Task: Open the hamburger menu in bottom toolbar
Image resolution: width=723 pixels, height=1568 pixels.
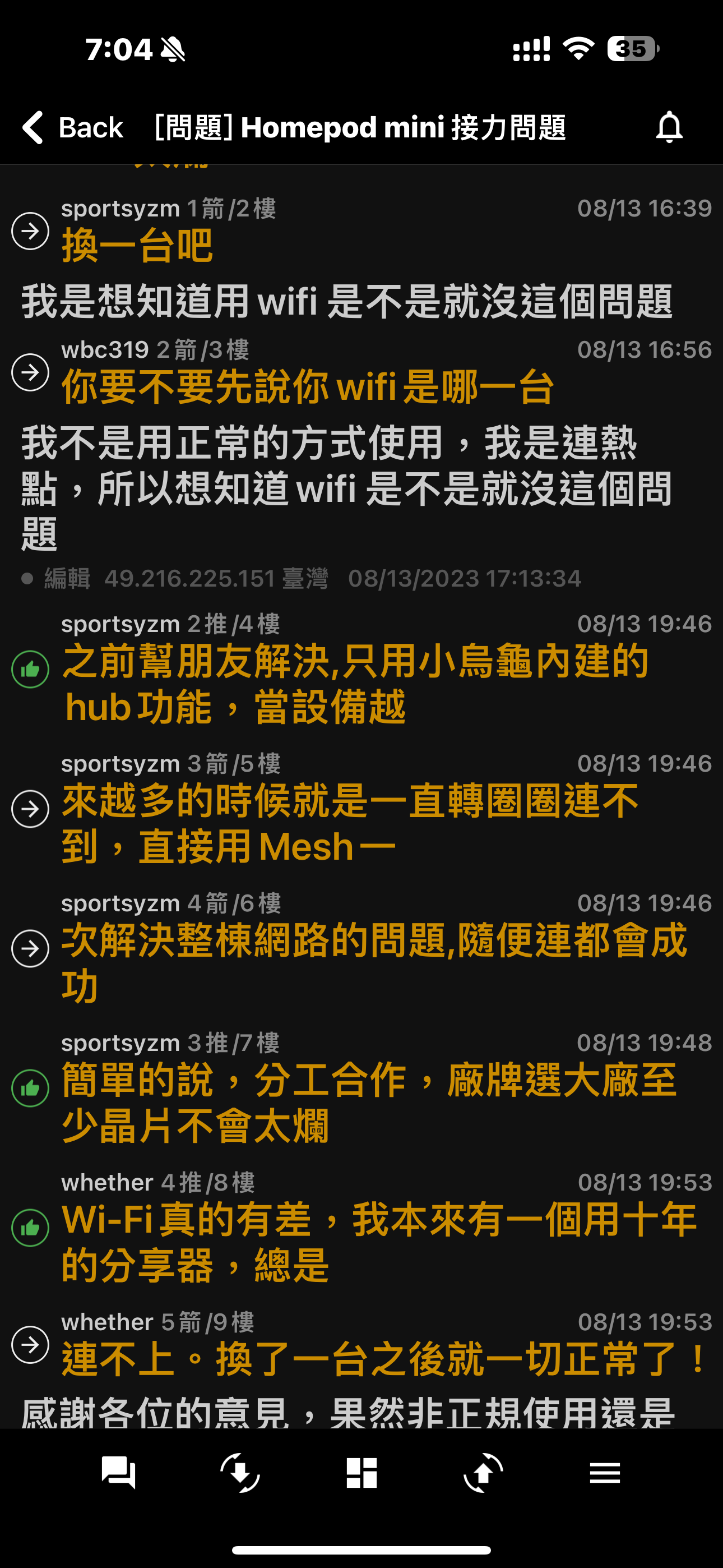Action: [605, 1473]
